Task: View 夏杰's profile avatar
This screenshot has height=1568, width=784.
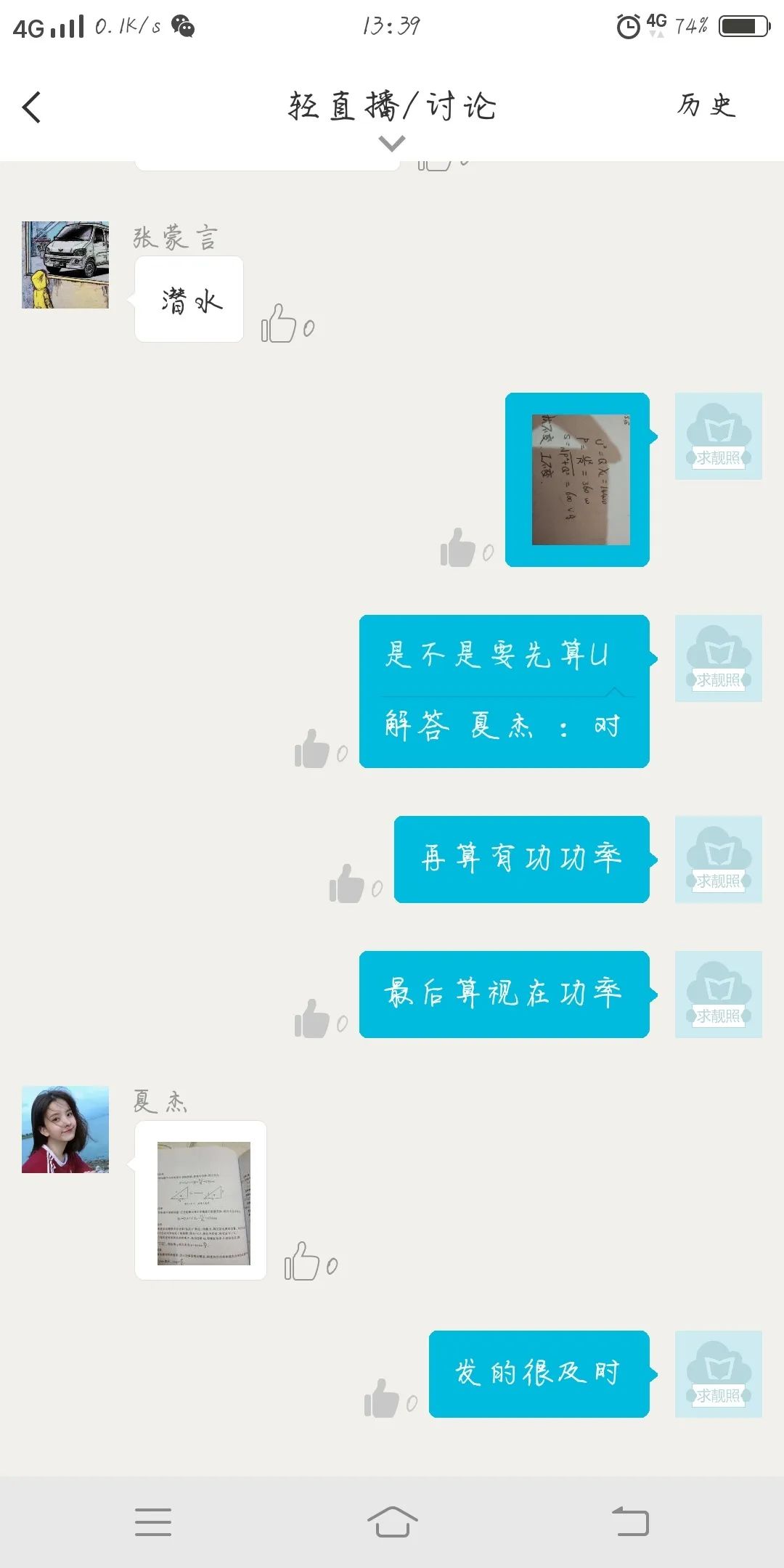Action: point(65,1130)
